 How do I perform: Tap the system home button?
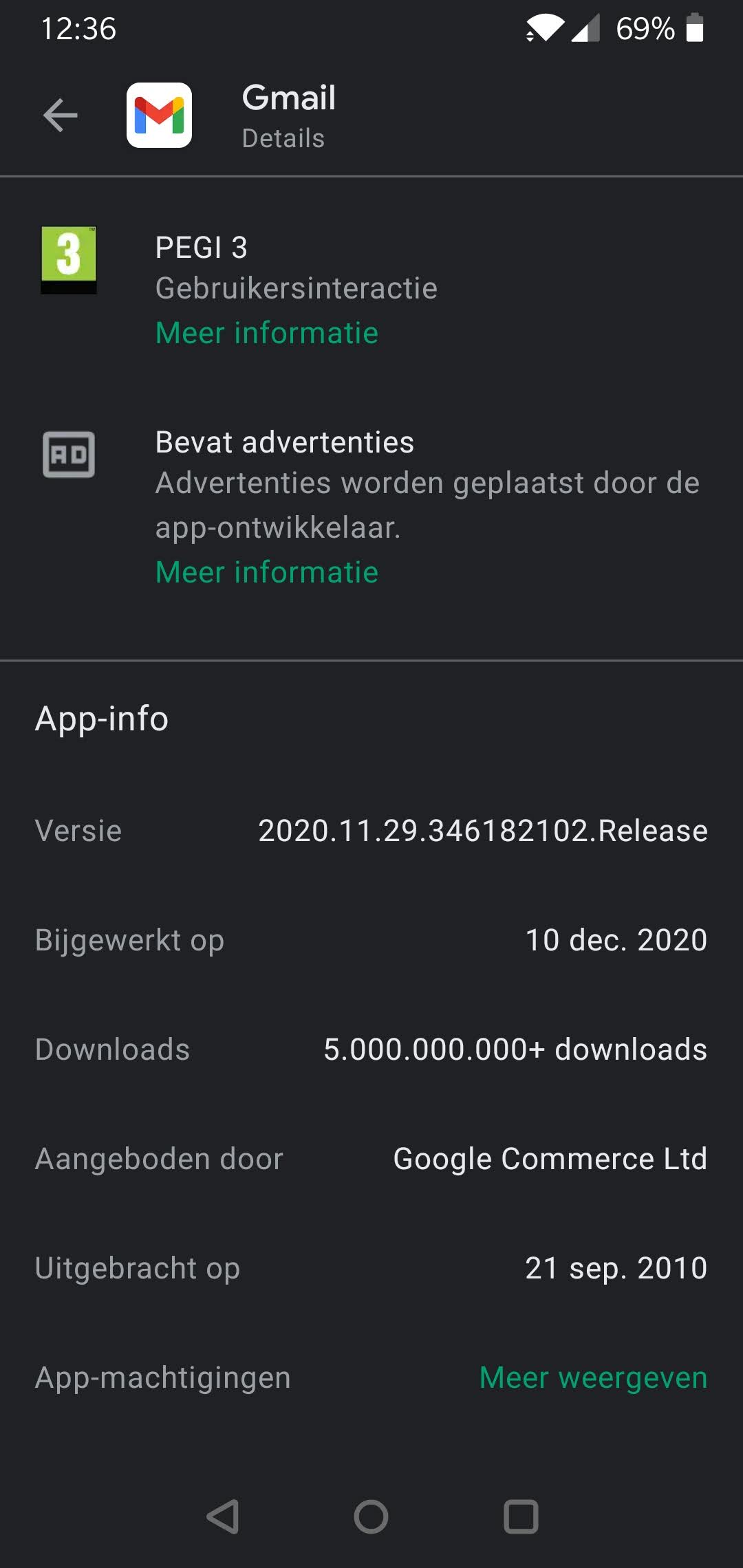point(371,1516)
